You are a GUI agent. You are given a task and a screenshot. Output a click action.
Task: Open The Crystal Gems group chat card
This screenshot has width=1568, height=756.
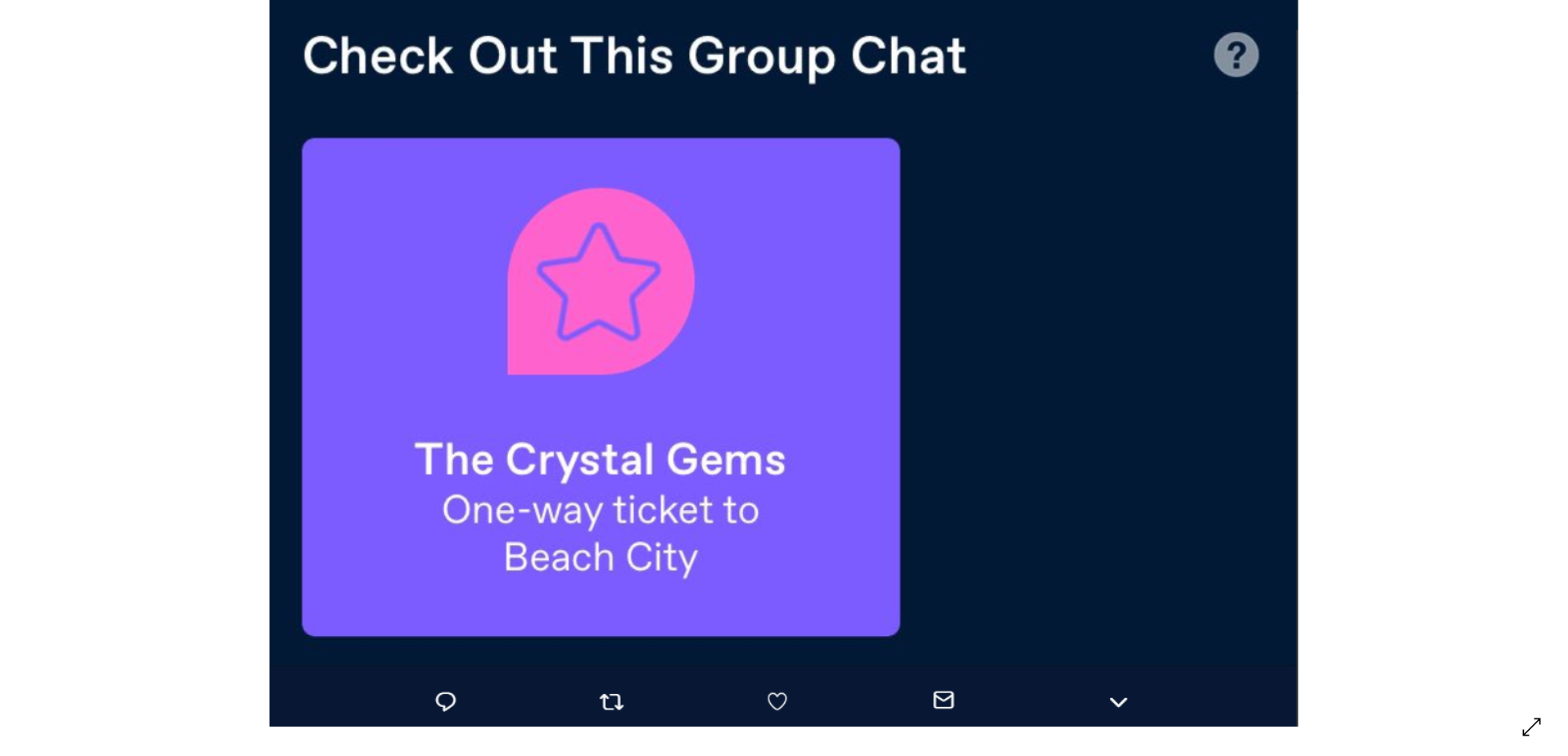600,386
